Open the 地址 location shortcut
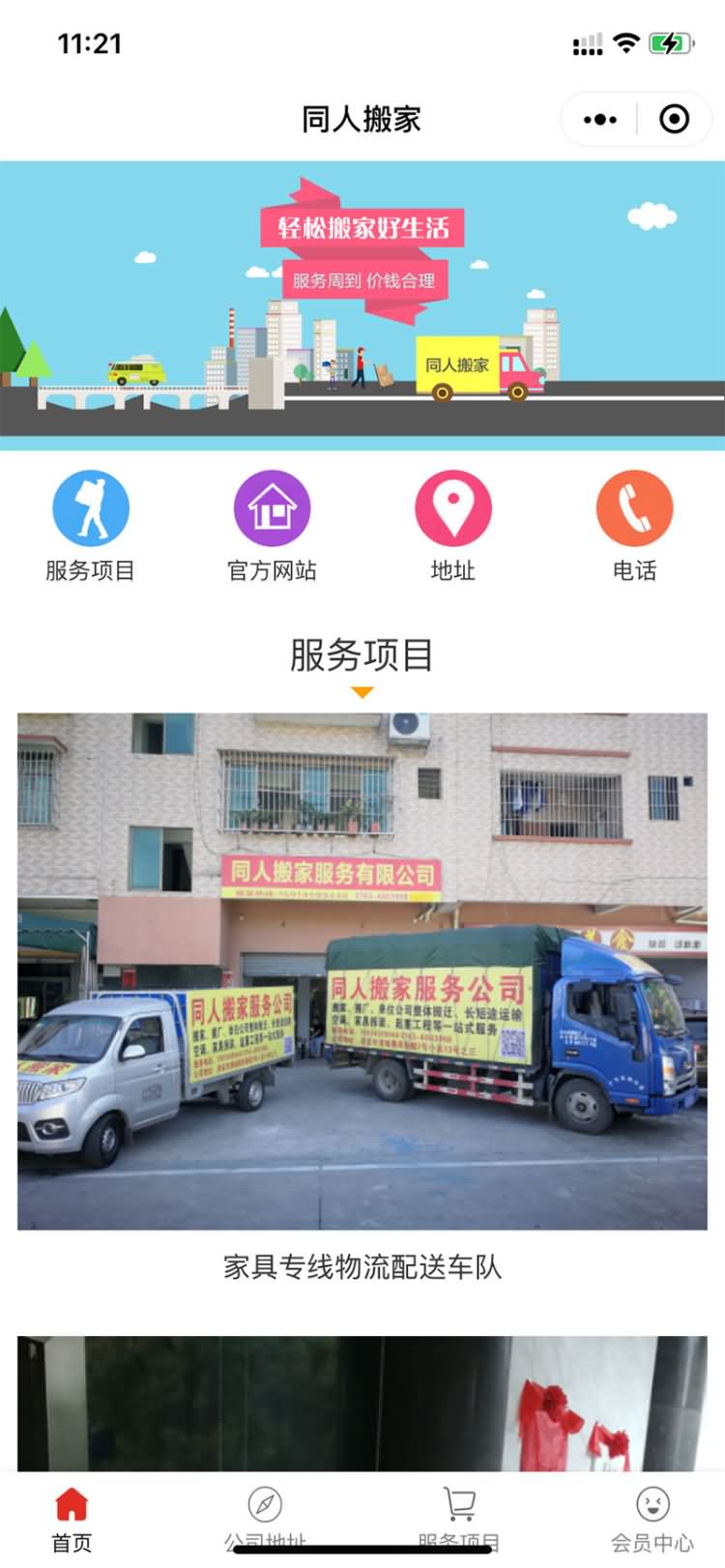 (453, 527)
